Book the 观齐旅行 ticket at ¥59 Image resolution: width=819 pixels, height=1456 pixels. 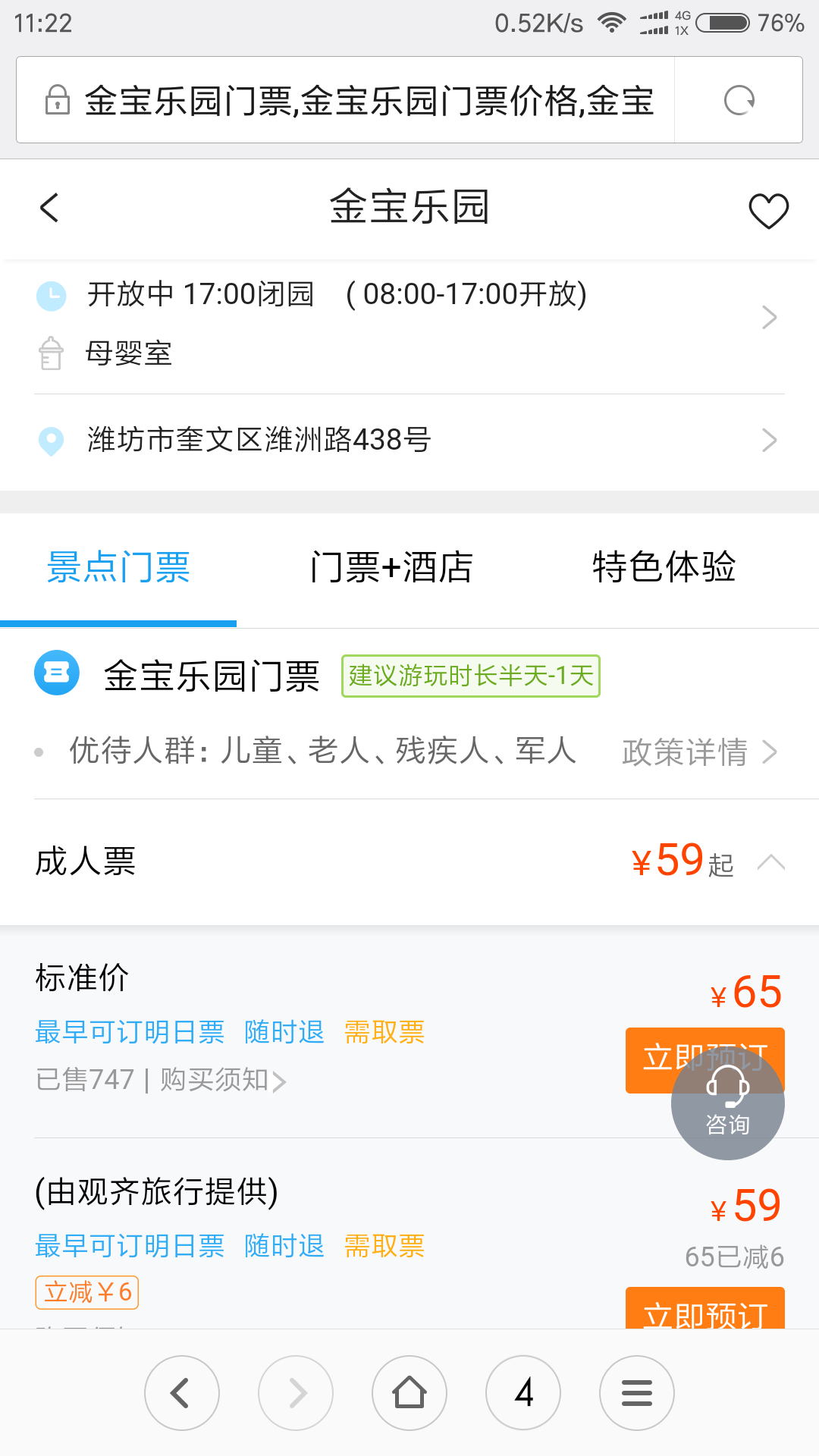click(704, 1310)
